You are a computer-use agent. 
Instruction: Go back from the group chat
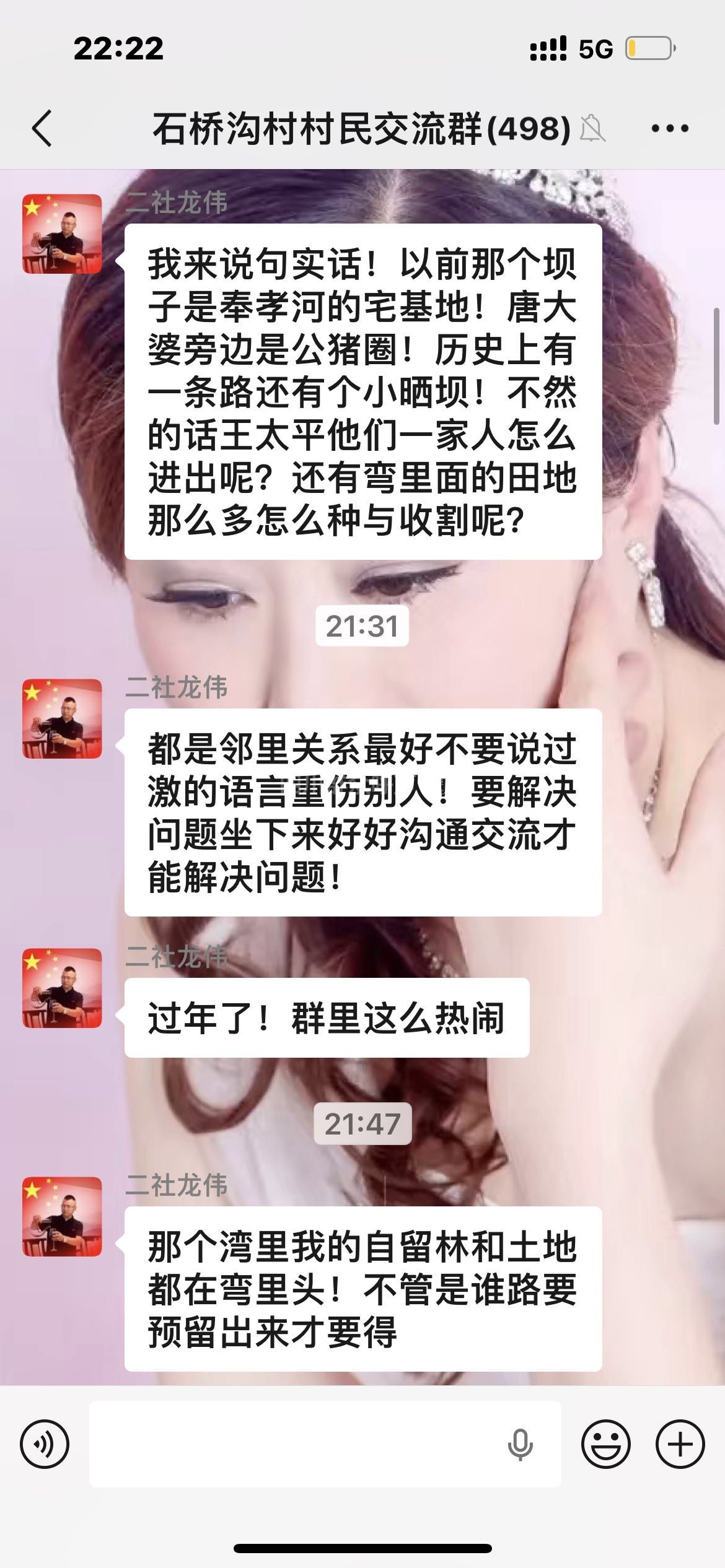(x=42, y=129)
